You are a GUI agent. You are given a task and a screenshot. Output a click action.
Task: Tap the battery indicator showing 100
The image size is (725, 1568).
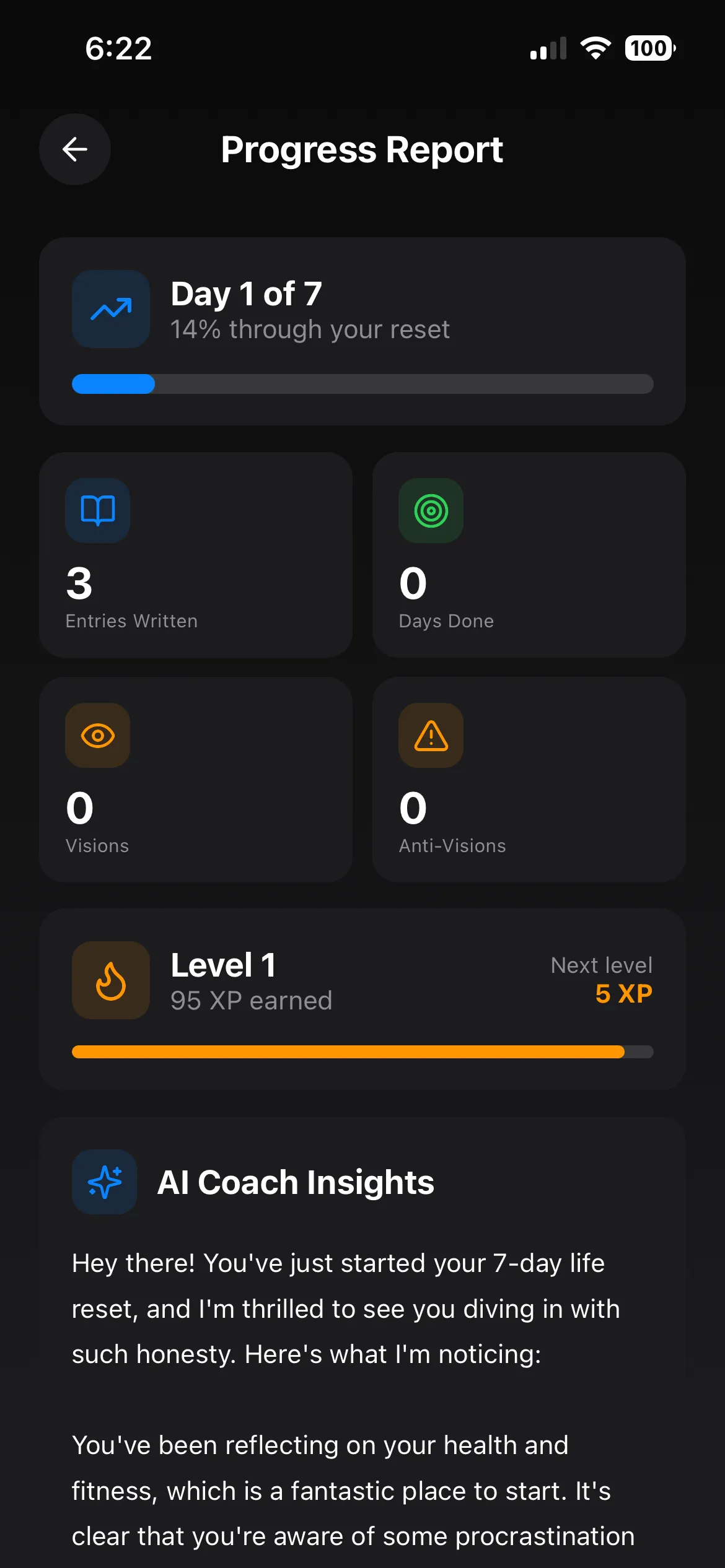click(648, 48)
